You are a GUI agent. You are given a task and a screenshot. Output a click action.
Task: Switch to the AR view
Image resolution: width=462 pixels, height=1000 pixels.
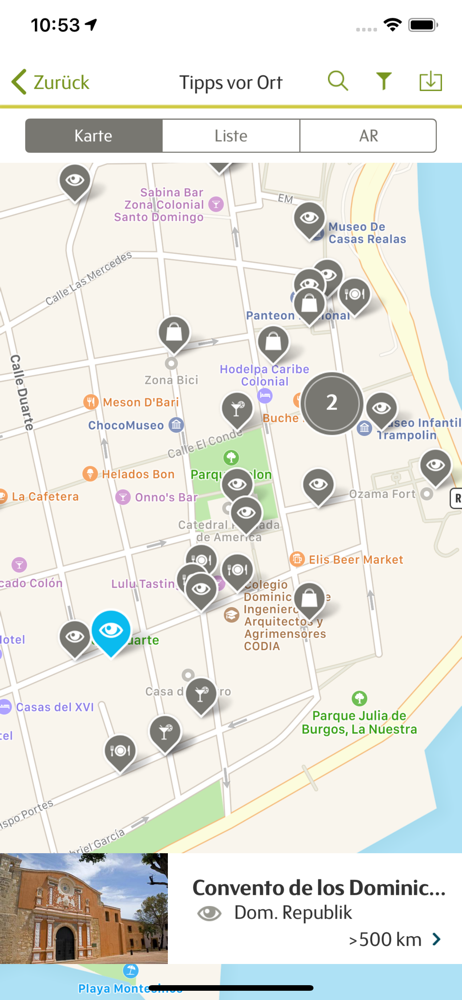point(368,136)
